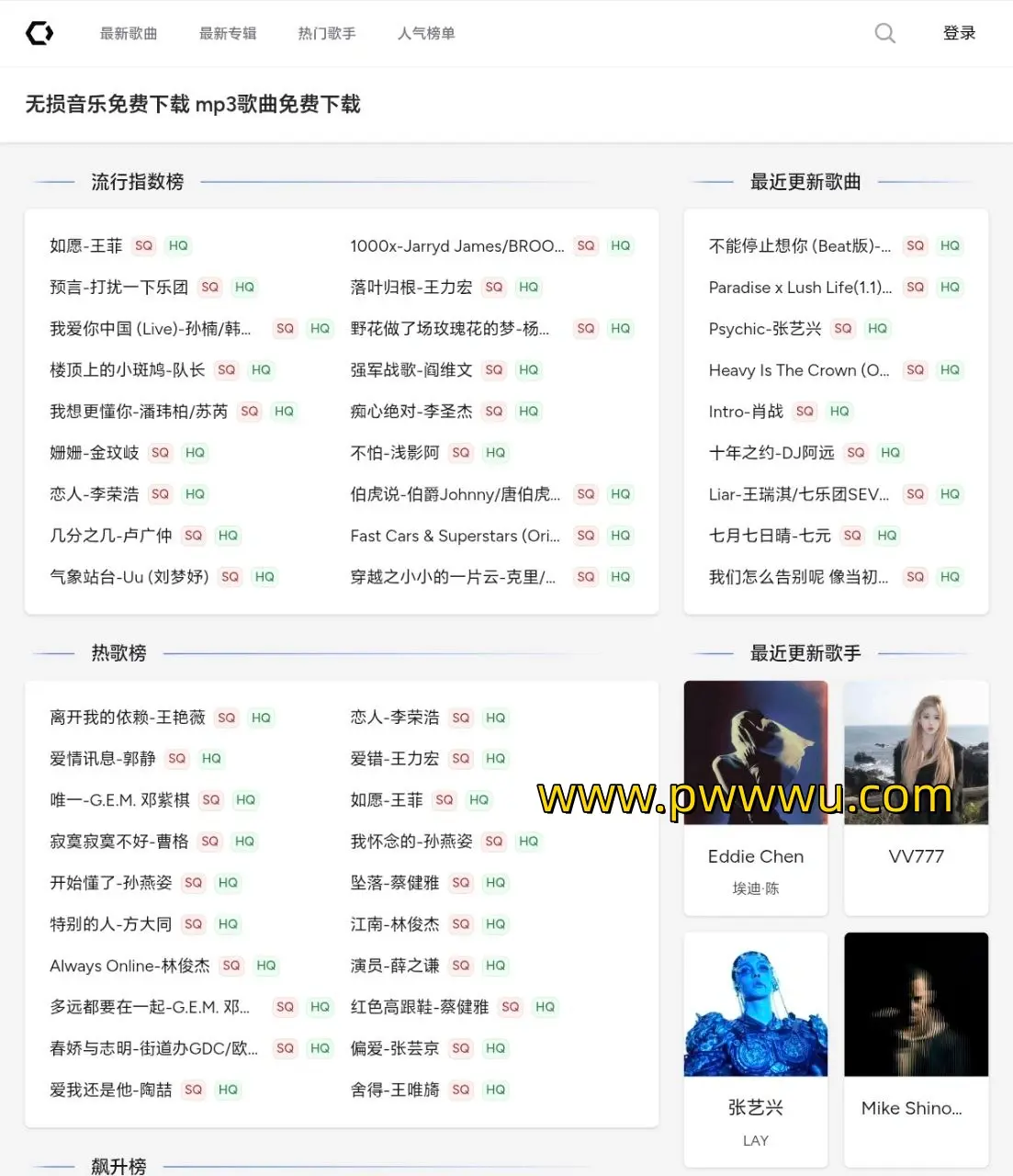Screen dimensions: 1013x1176
Task: Open Intro-肖战 song link
Action: [x=746, y=412]
